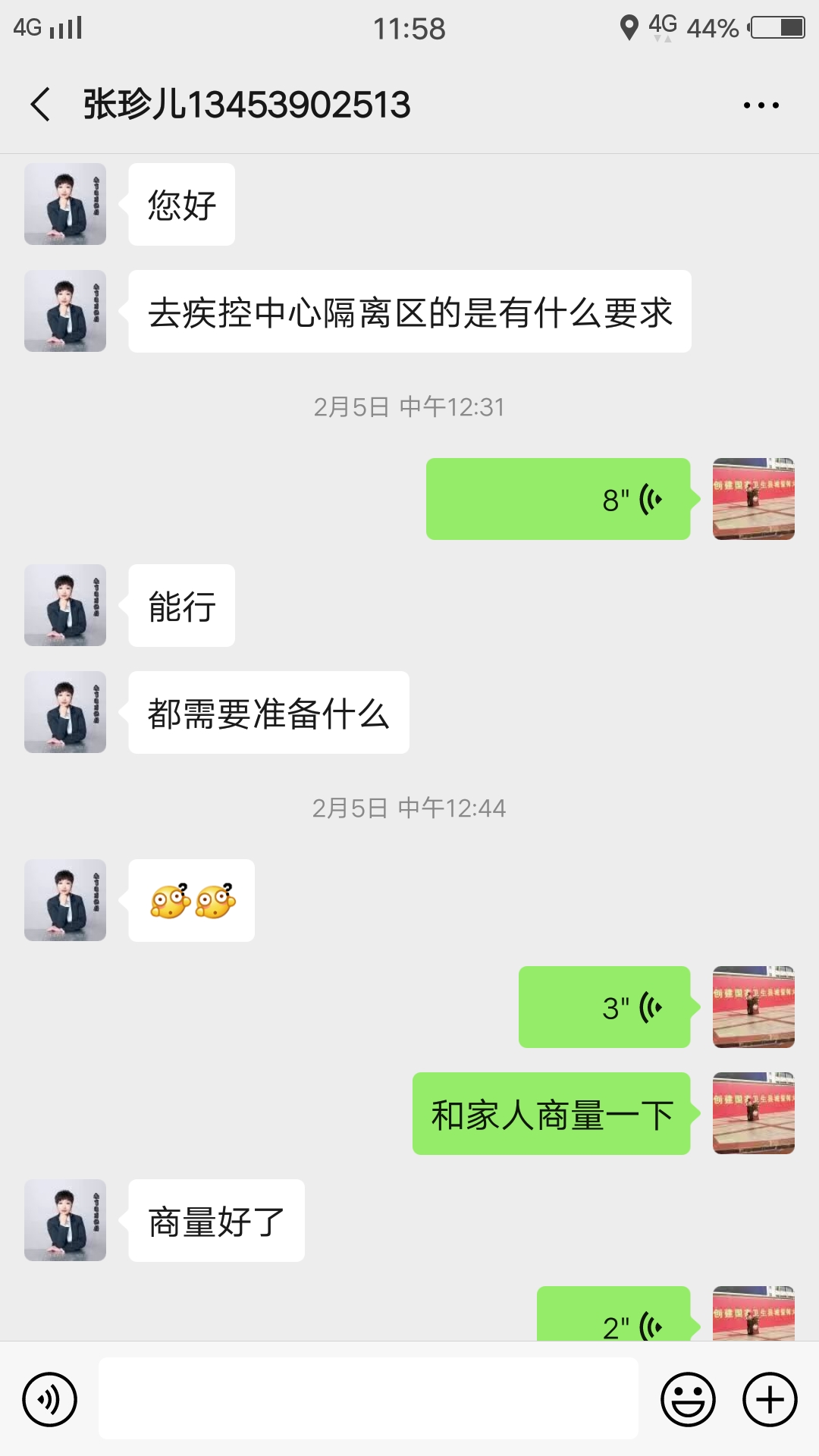The image size is (819, 1456).
Task: Focus the message text field
Action: (369, 1398)
